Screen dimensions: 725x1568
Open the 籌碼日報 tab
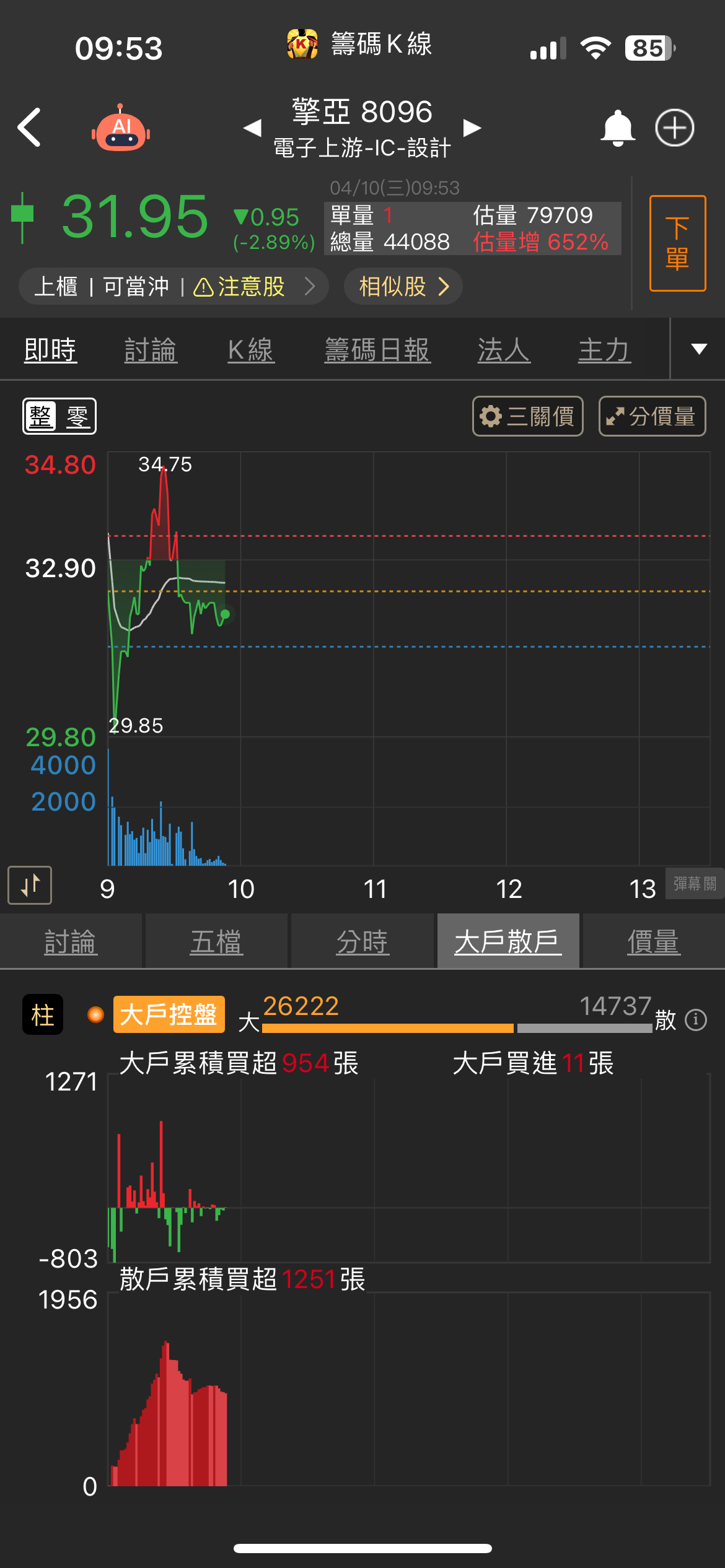(377, 350)
